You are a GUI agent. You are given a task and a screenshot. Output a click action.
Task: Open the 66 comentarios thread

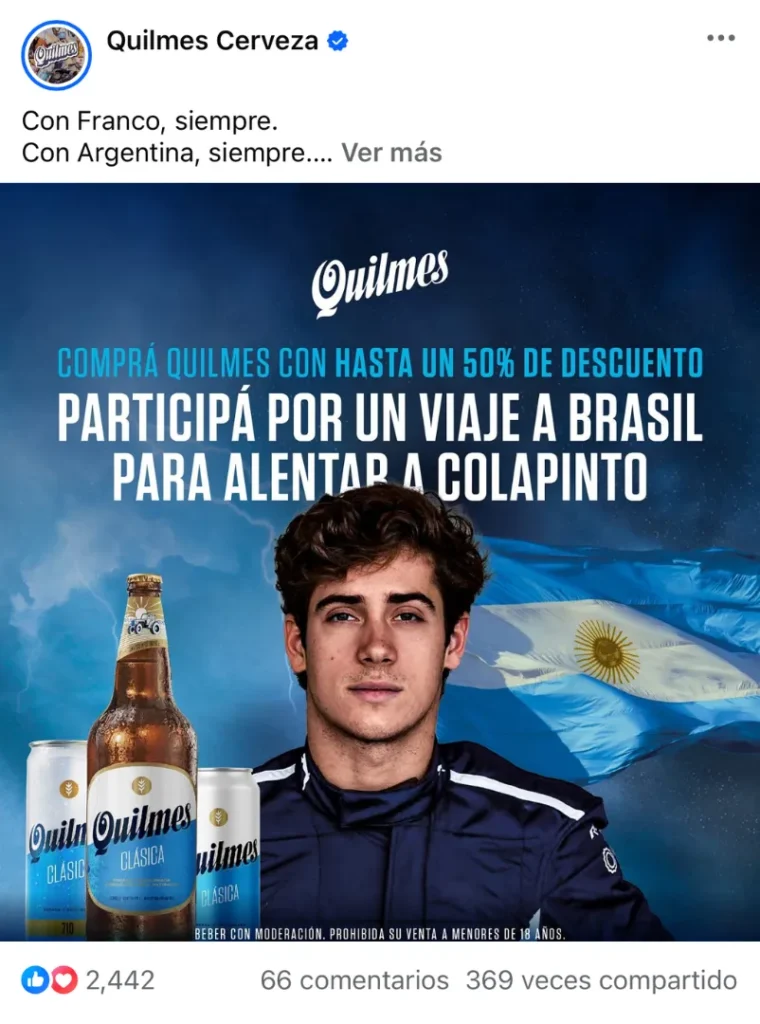(354, 981)
